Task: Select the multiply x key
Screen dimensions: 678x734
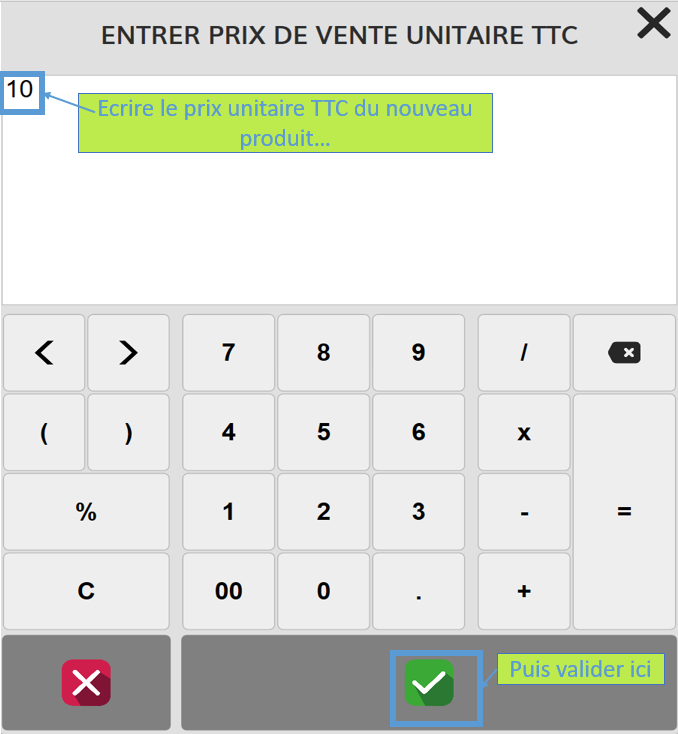Action: point(524,432)
